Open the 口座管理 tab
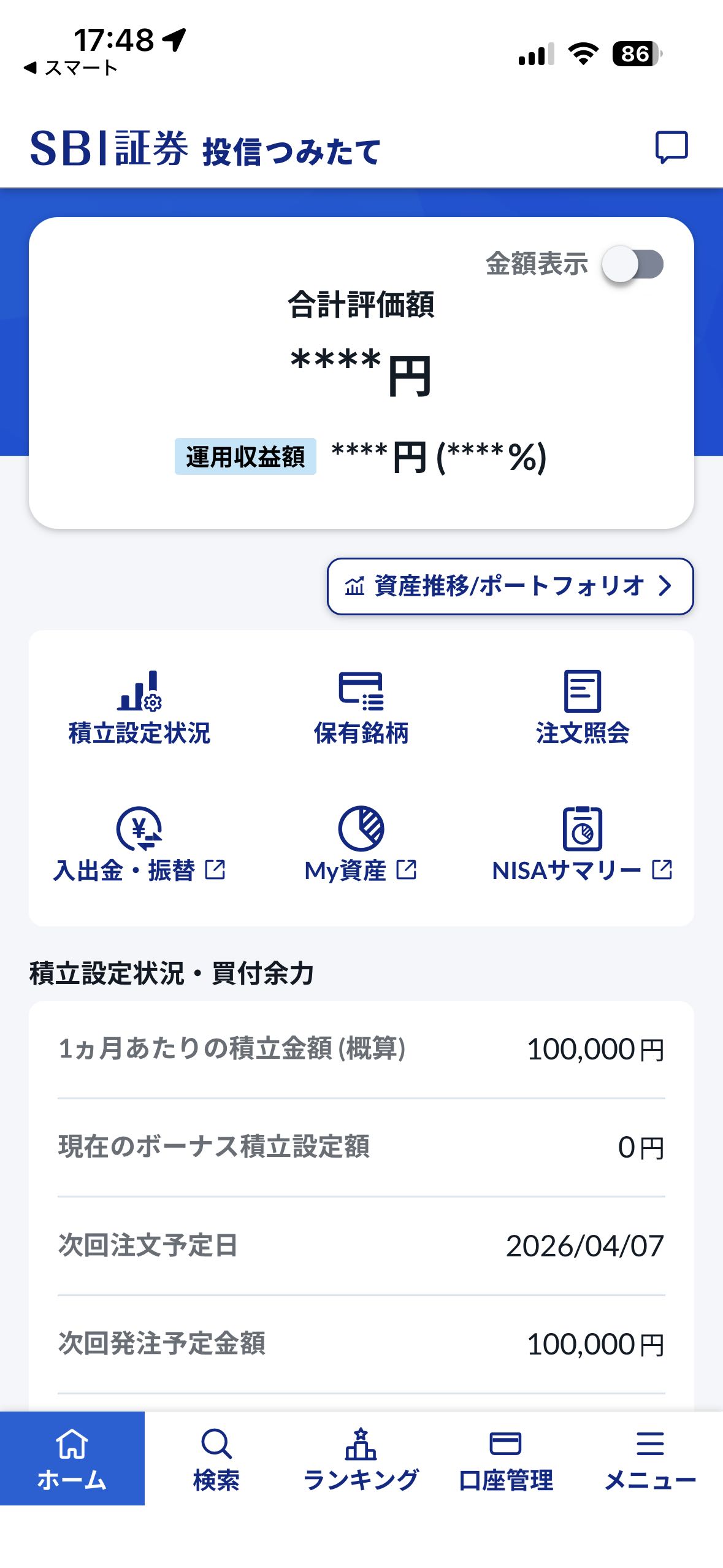 (x=506, y=1459)
